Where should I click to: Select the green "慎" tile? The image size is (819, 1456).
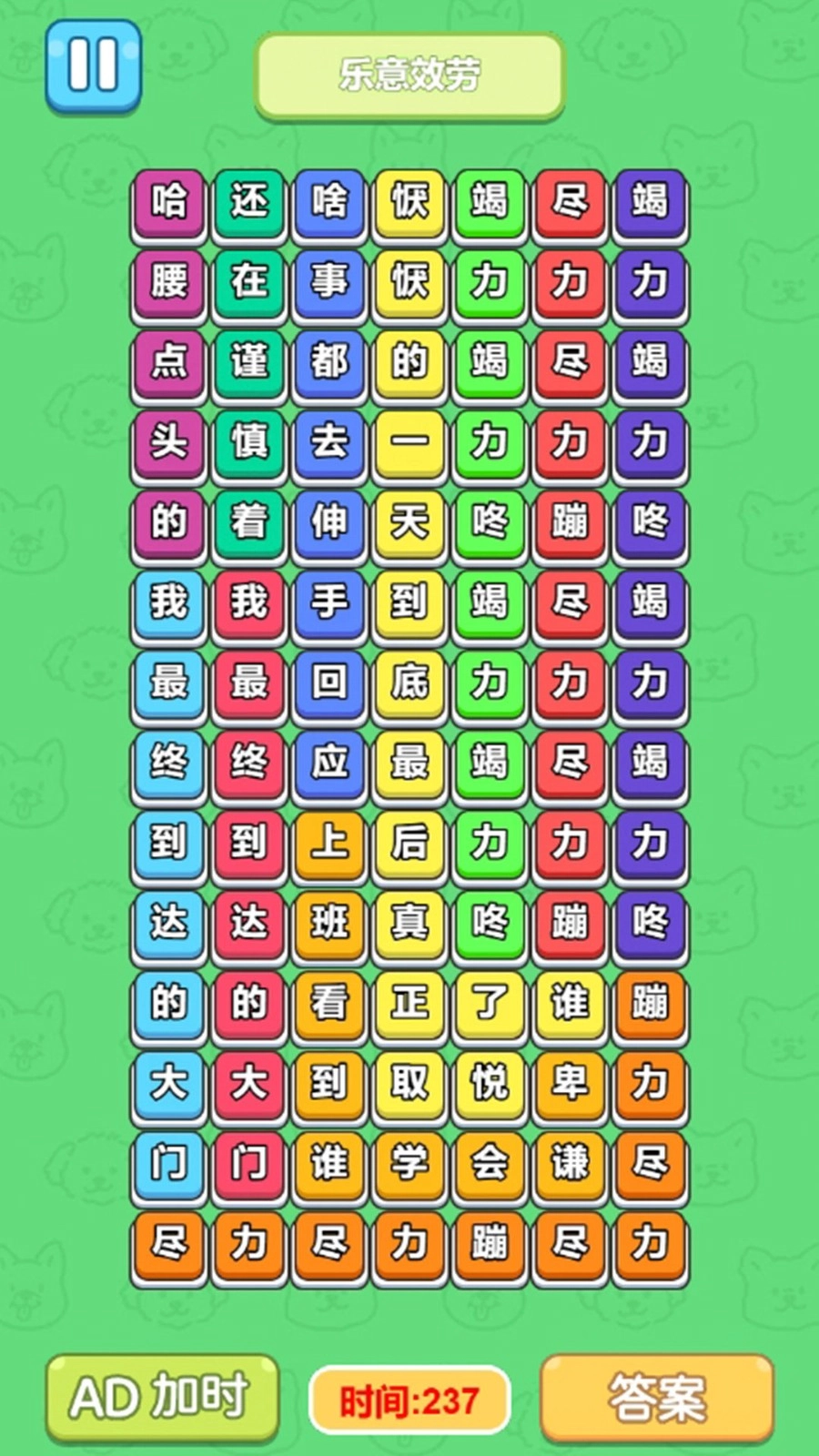(x=248, y=446)
